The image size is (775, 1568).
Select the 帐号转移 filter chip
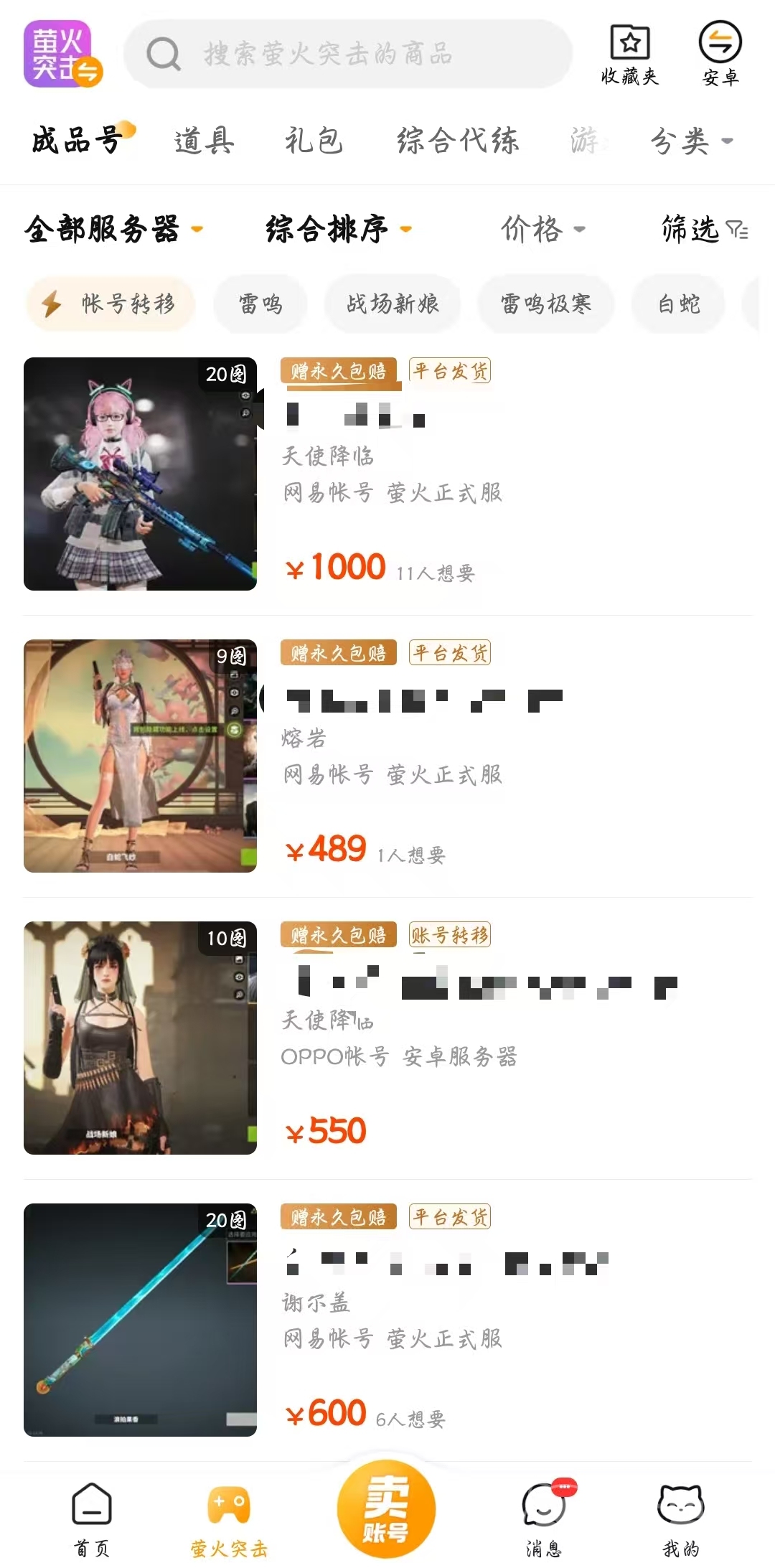pos(111,304)
